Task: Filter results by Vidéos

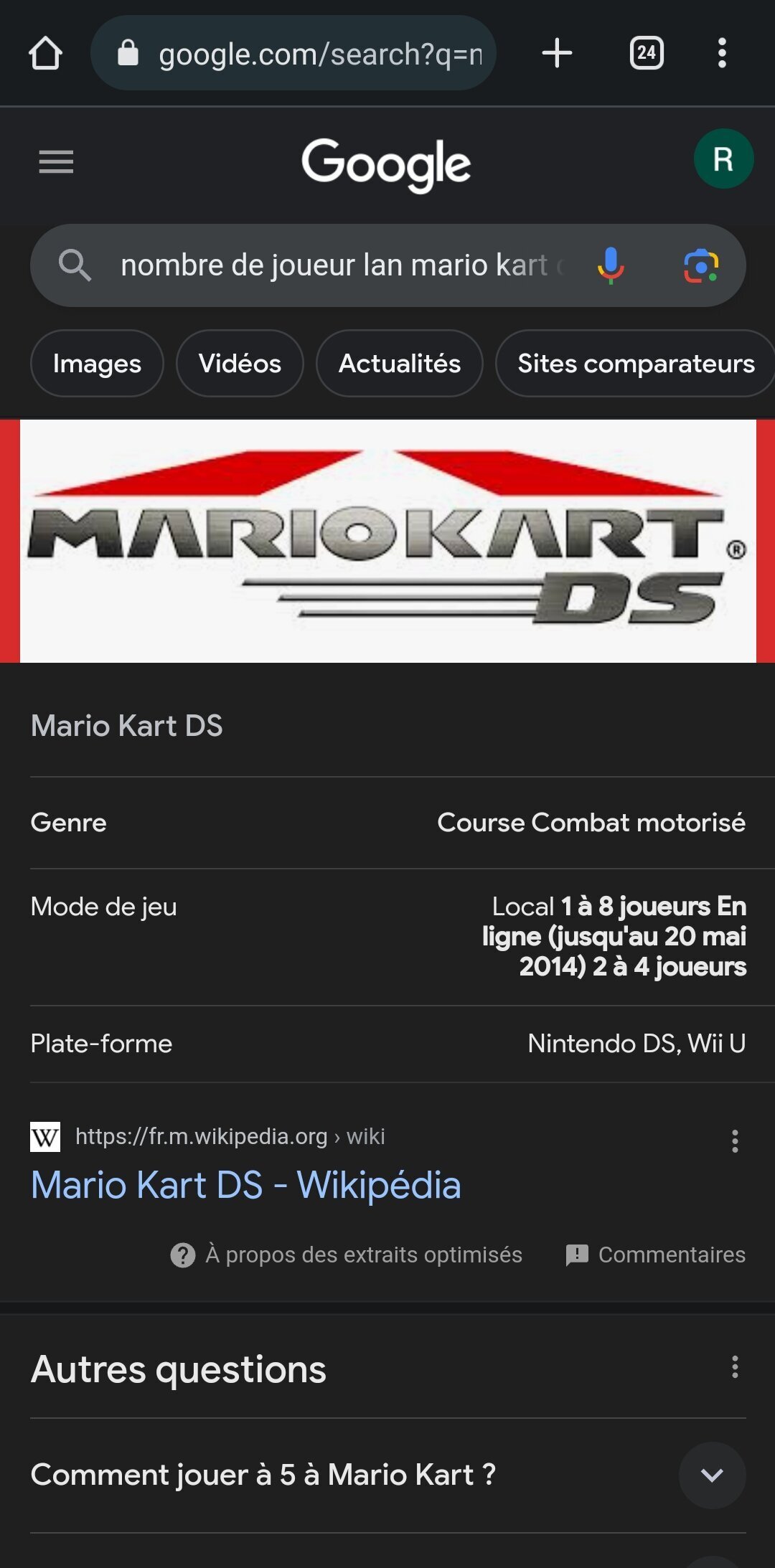Action: coord(240,364)
